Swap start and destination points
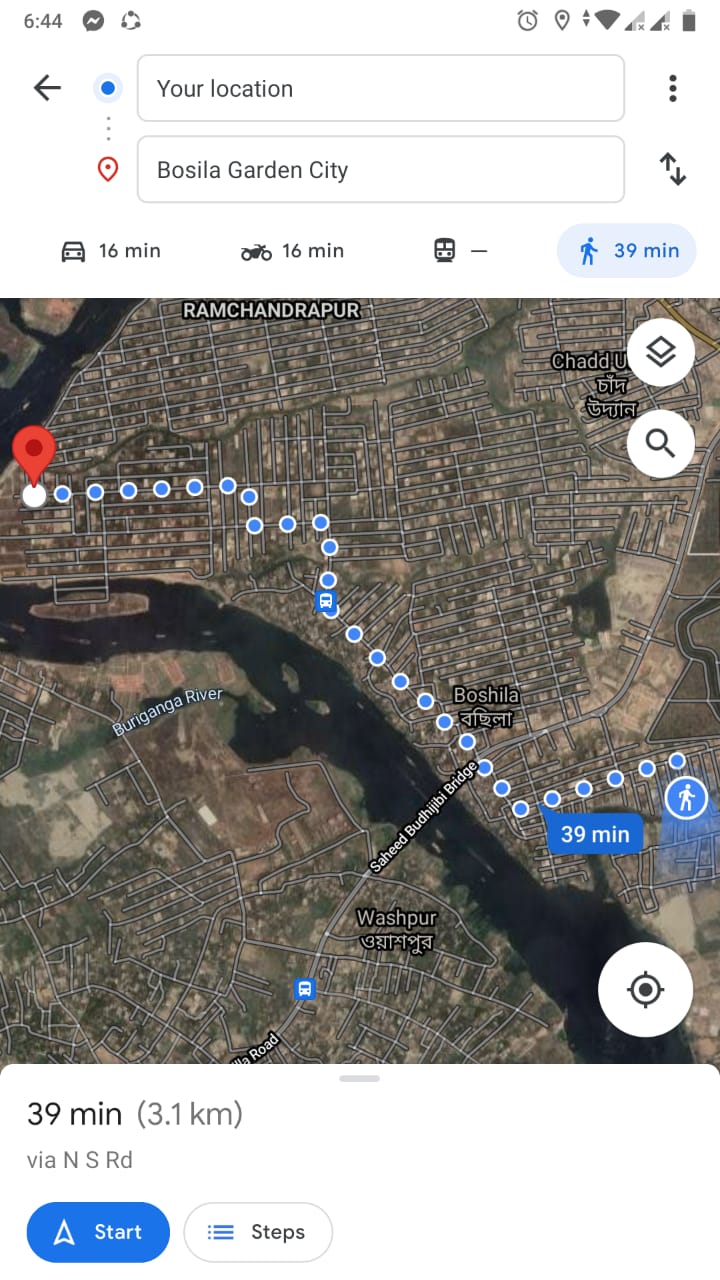 [x=673, y=169]
